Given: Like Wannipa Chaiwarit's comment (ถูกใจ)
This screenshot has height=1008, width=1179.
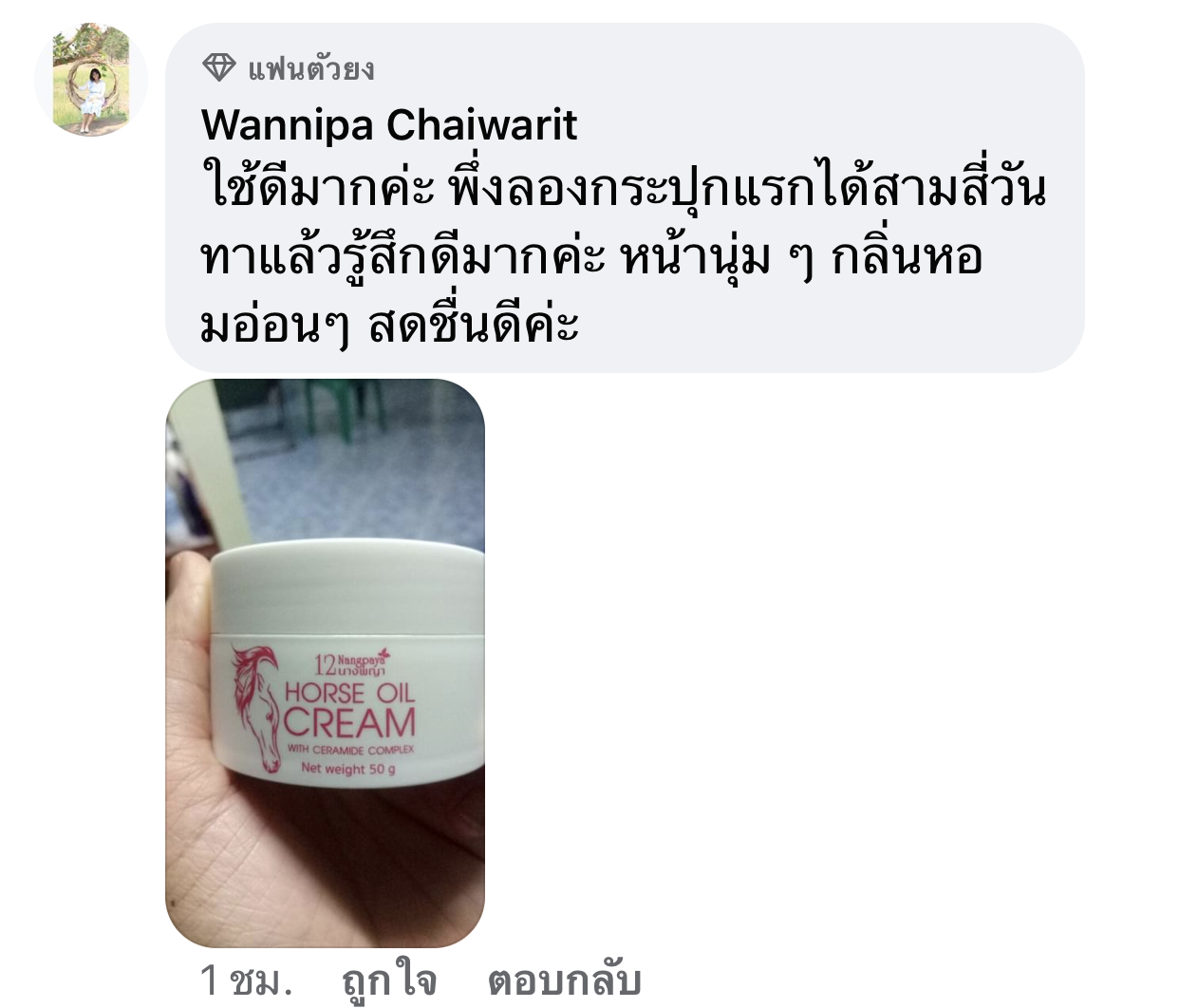Looking at the screenshot, I should (x=388, y=981).
